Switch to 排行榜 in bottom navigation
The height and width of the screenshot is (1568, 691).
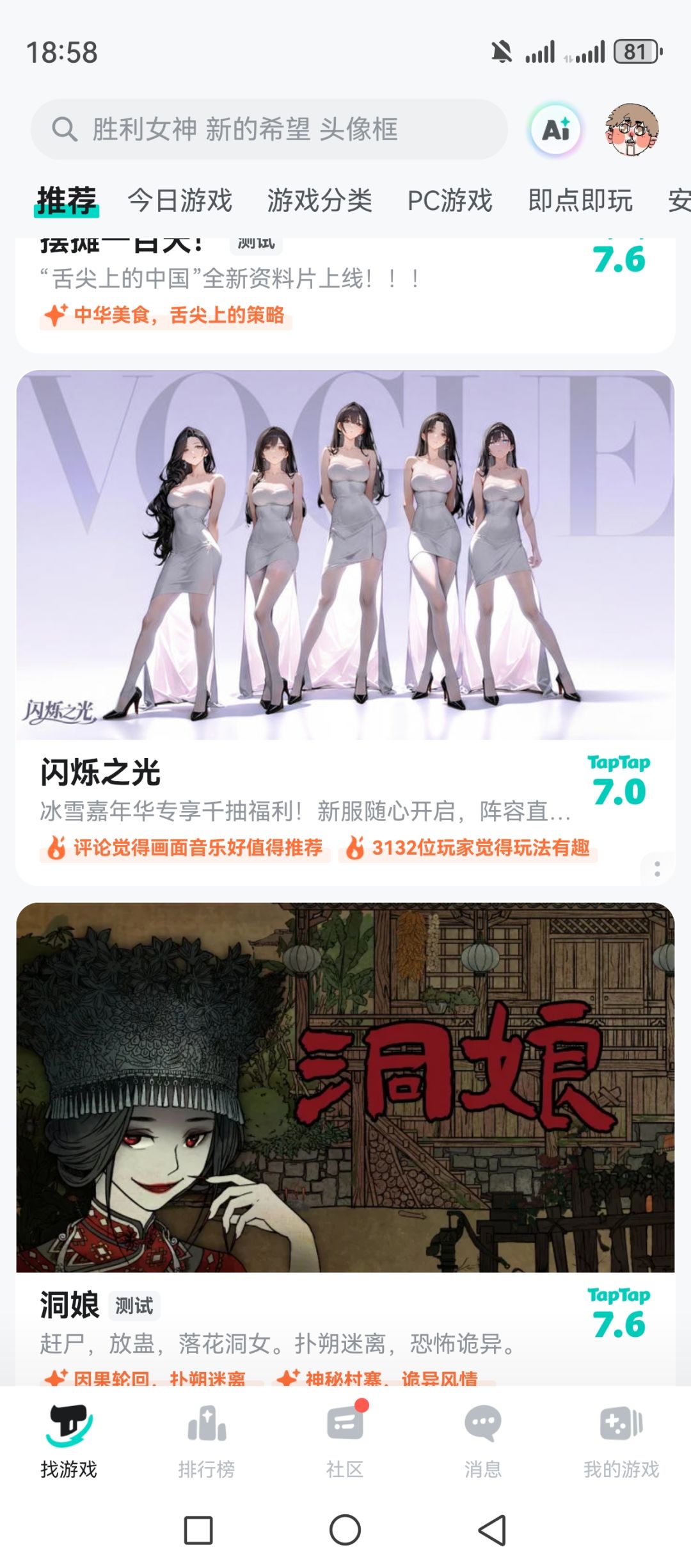207,1441
